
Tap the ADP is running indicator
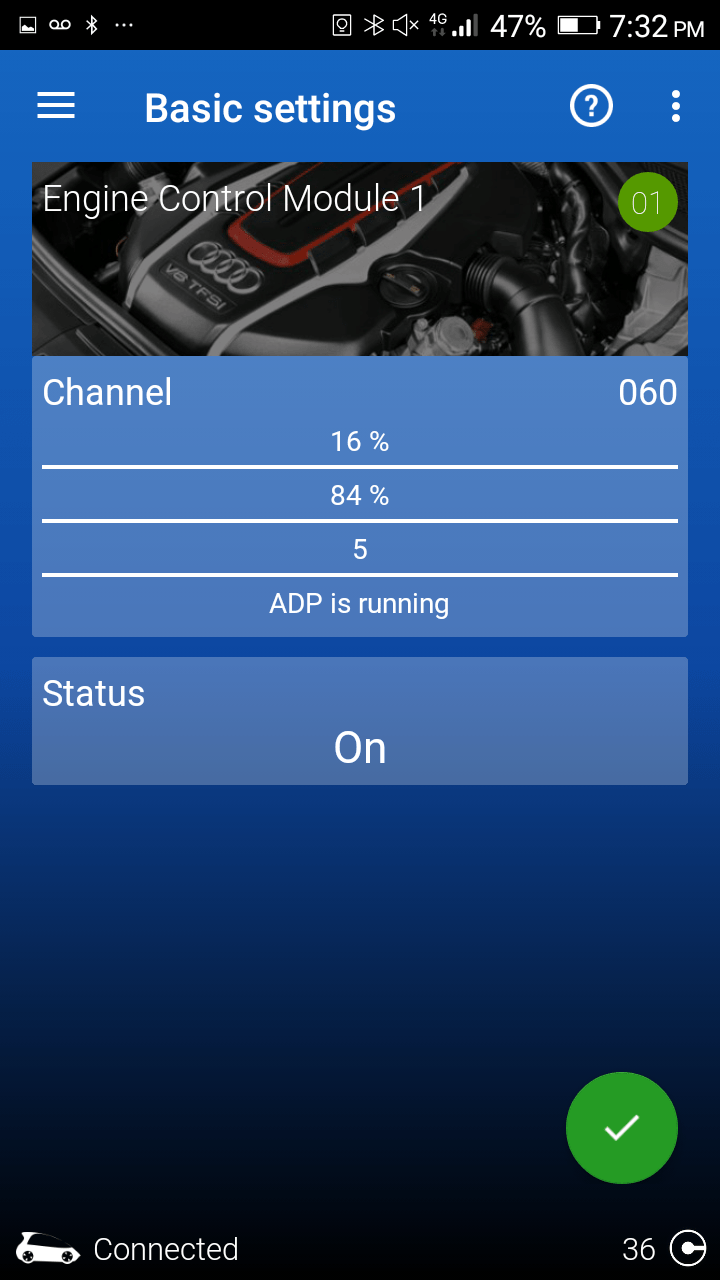pyautogui.click(x=359, y=604)
